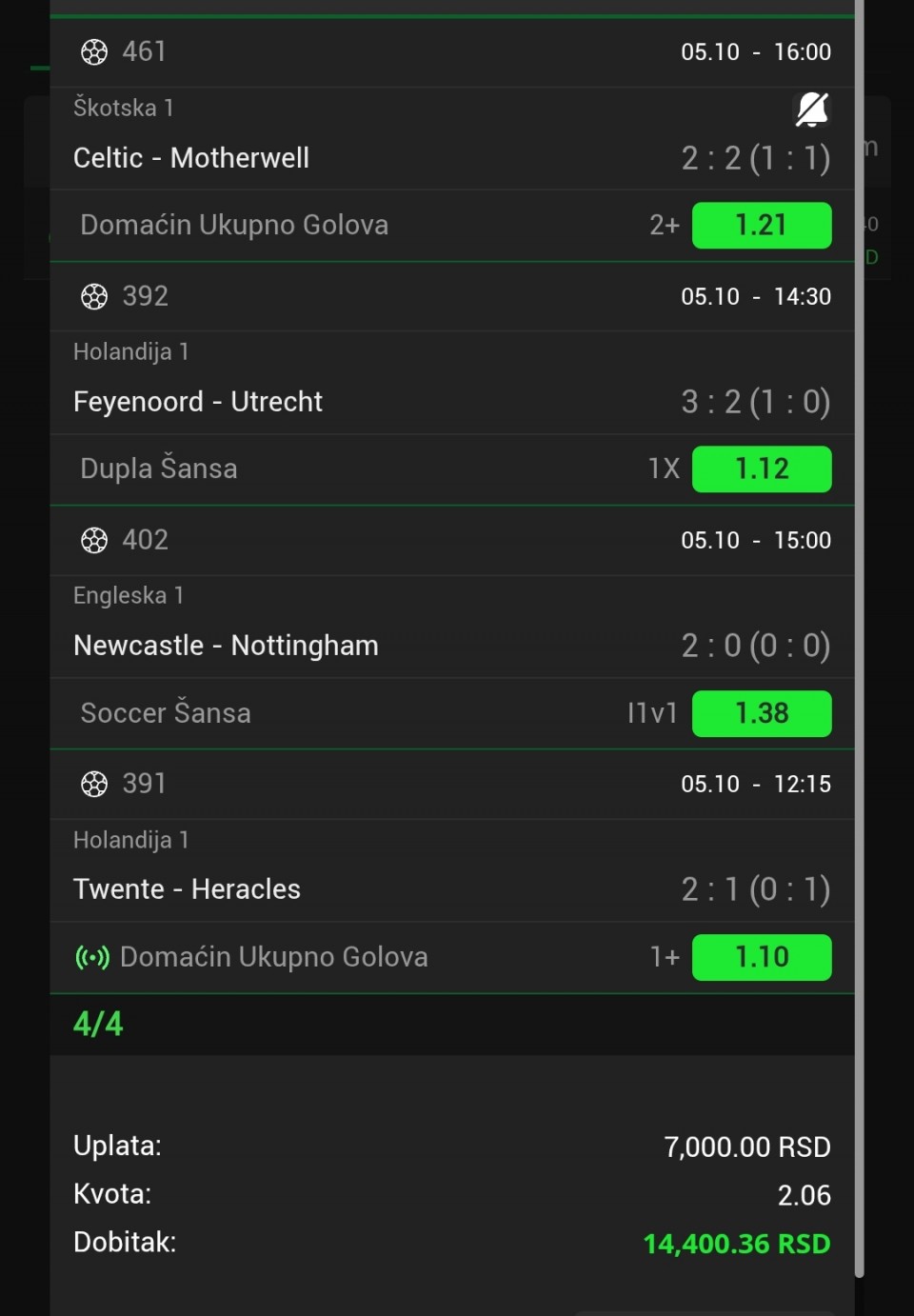Toggle the notification bell for Celtic - Motherwell
The width and height of the screenshot is (914, 1316).
click(x=811, y=110)
